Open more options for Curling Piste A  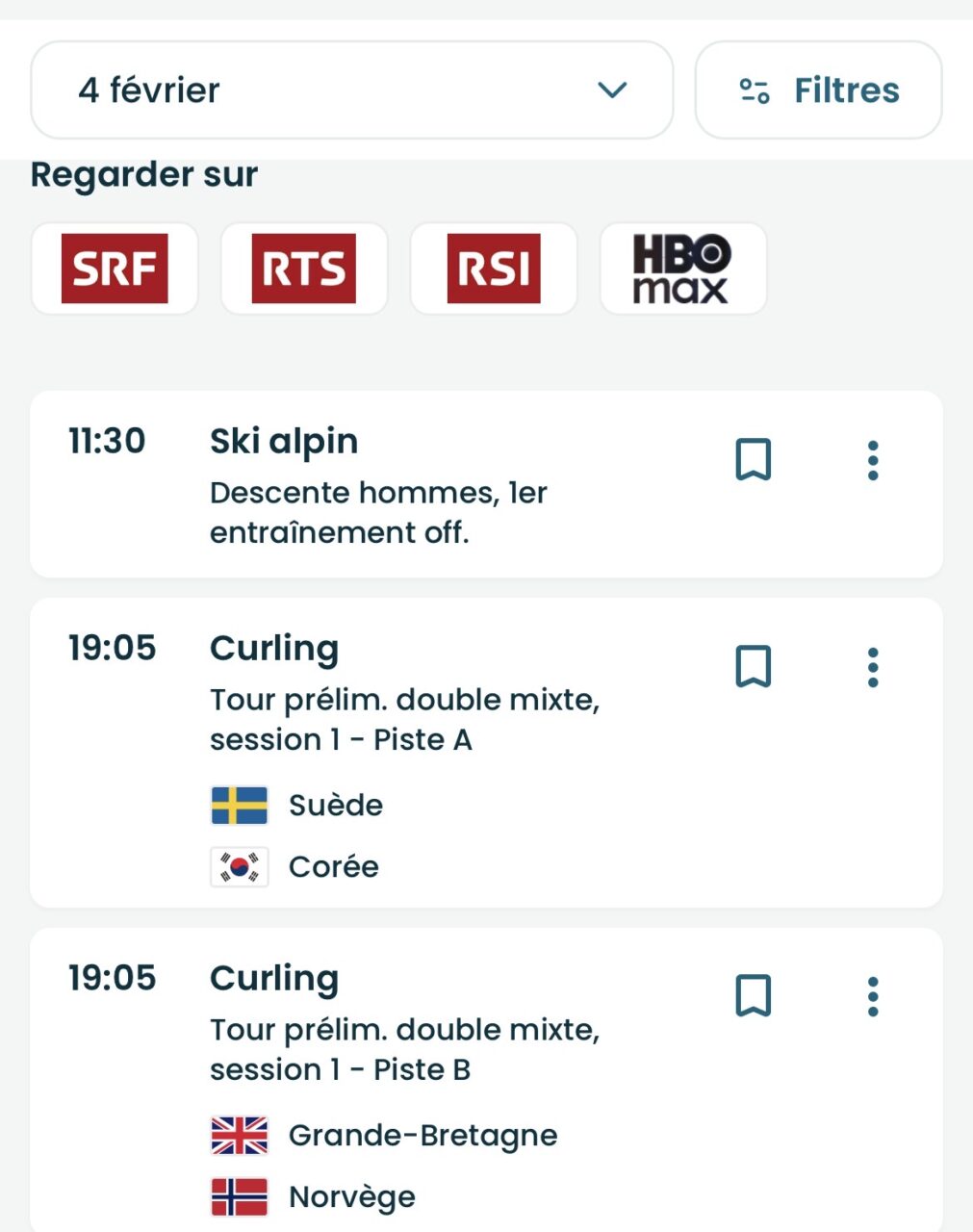(873, 667)
